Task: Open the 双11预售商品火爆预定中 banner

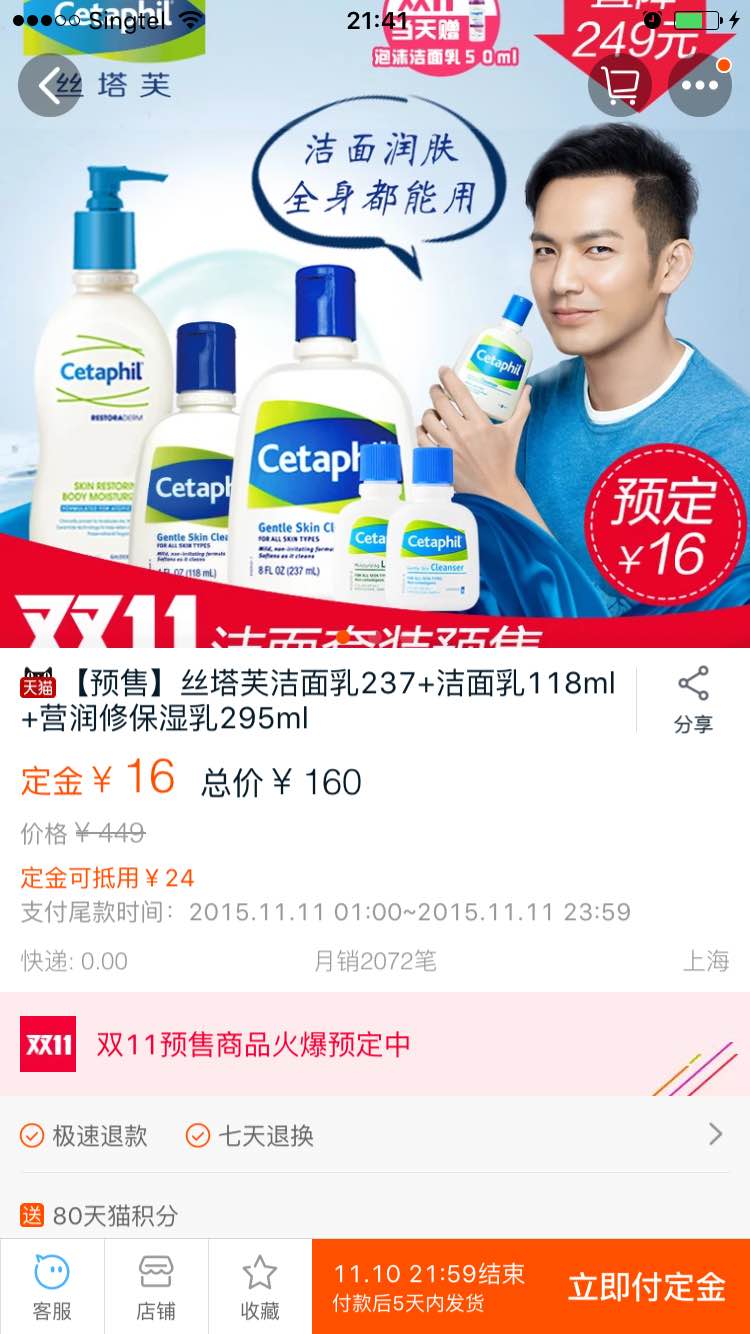Action: click(x=375, y=1044)
